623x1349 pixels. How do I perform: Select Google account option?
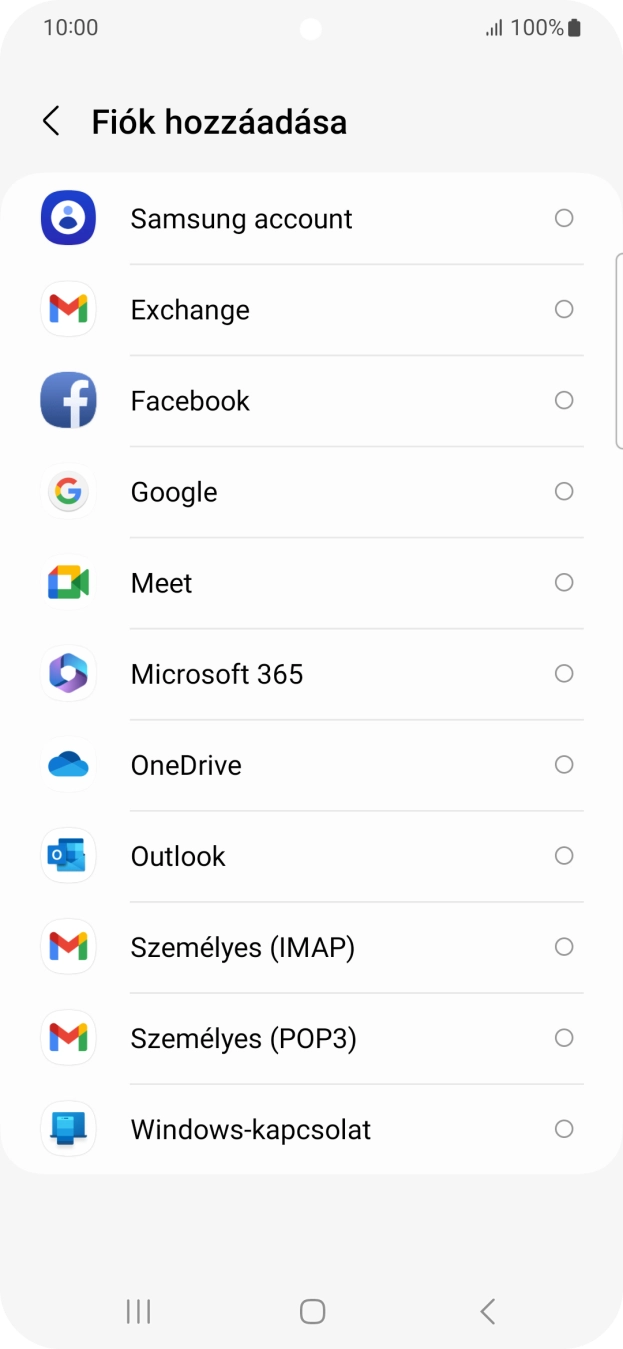pos(174,492)
